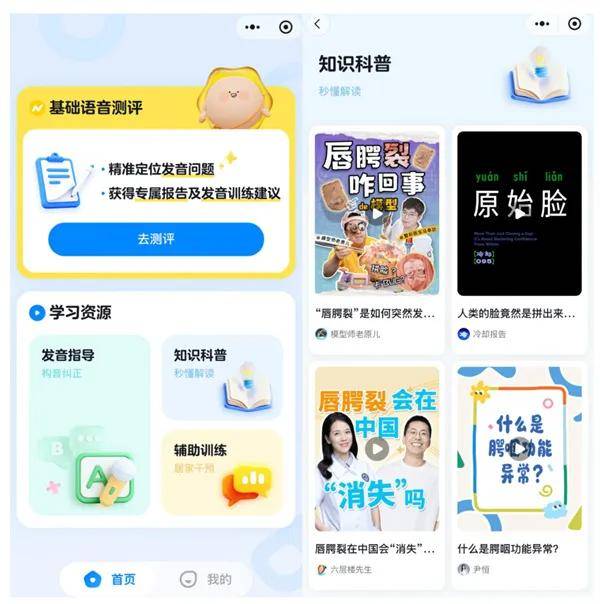
Task: Switch to the 我的 tab
Action: [x=206, y=579]
